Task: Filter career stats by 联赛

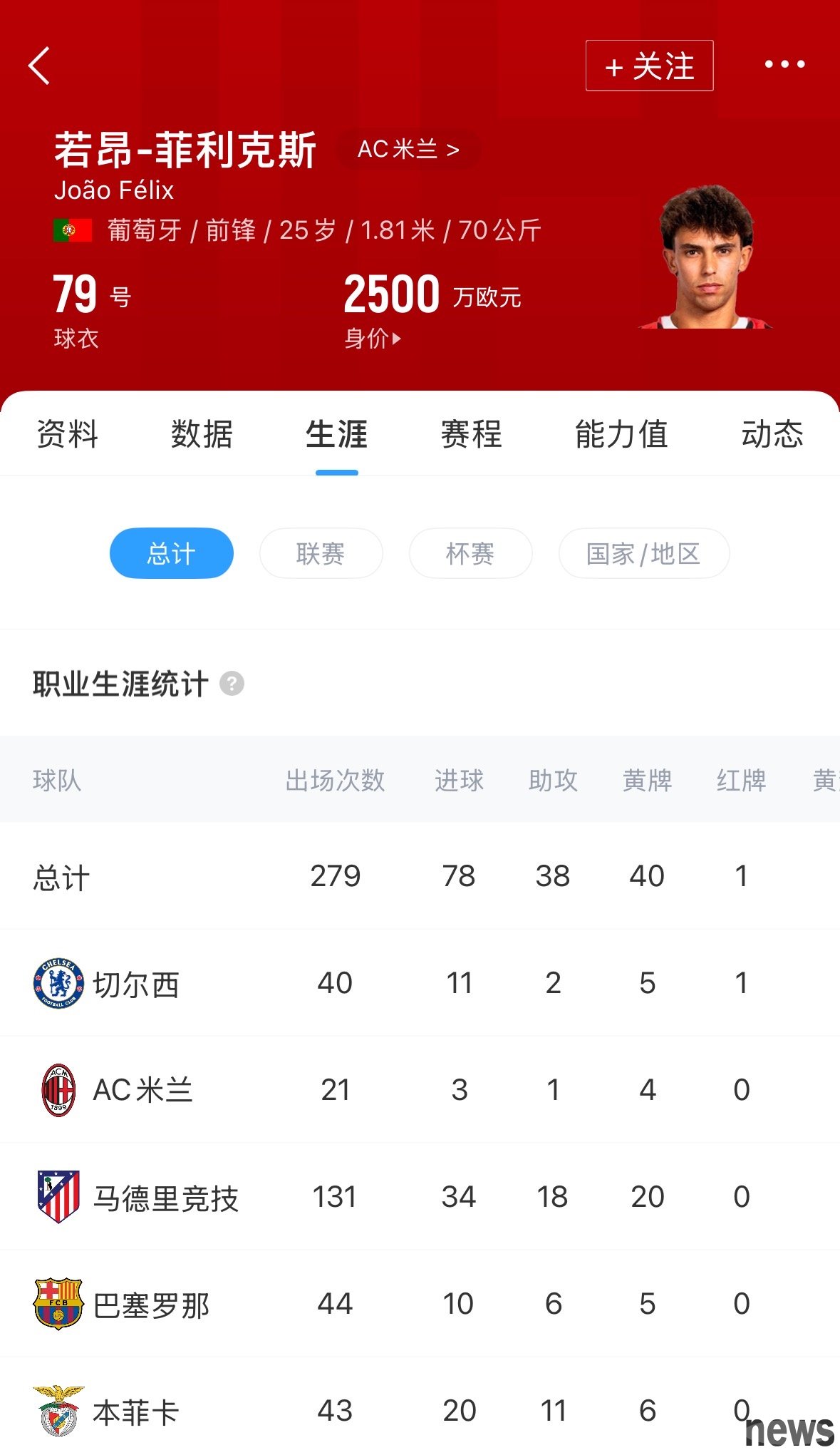Action: pyautogui.click(x=321, y=553)
